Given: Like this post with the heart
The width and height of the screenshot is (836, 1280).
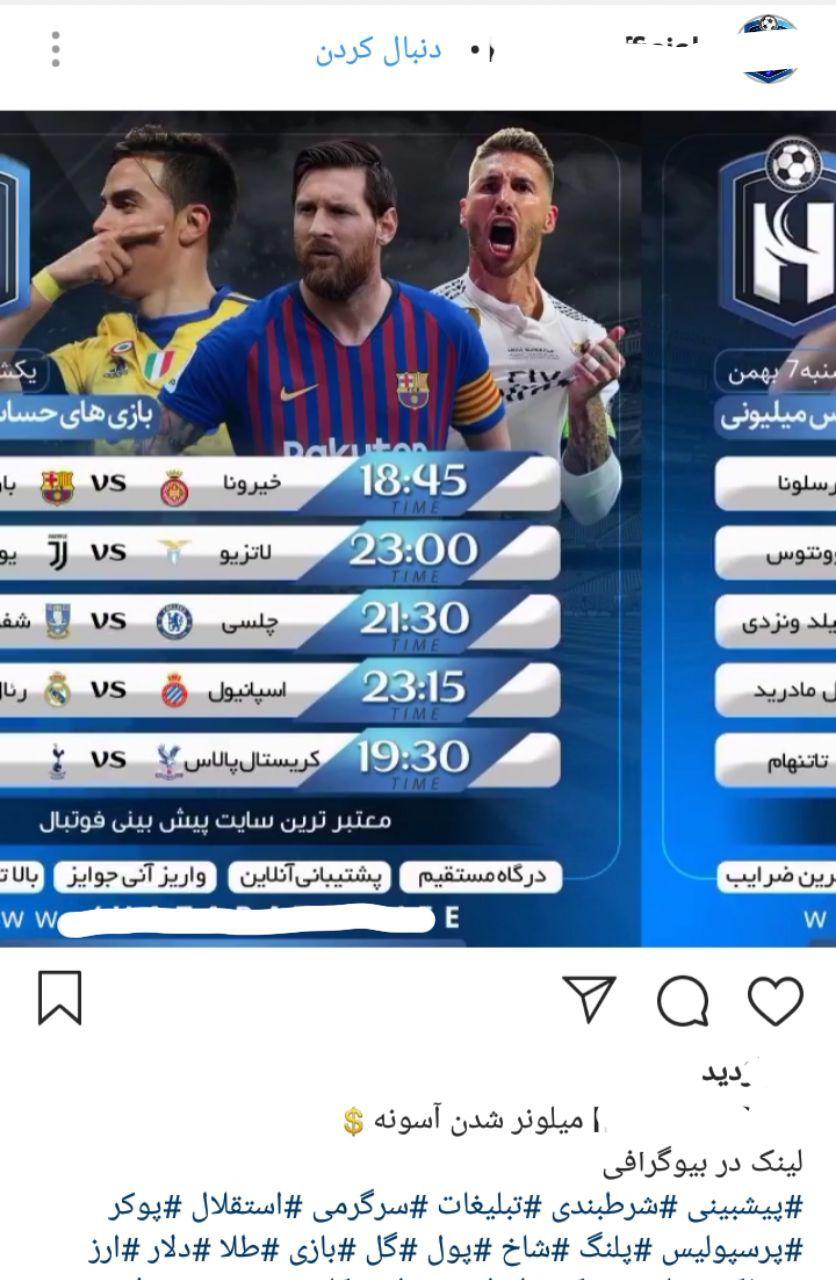Looking at the screenshot, I should [x=775, y=1001].
